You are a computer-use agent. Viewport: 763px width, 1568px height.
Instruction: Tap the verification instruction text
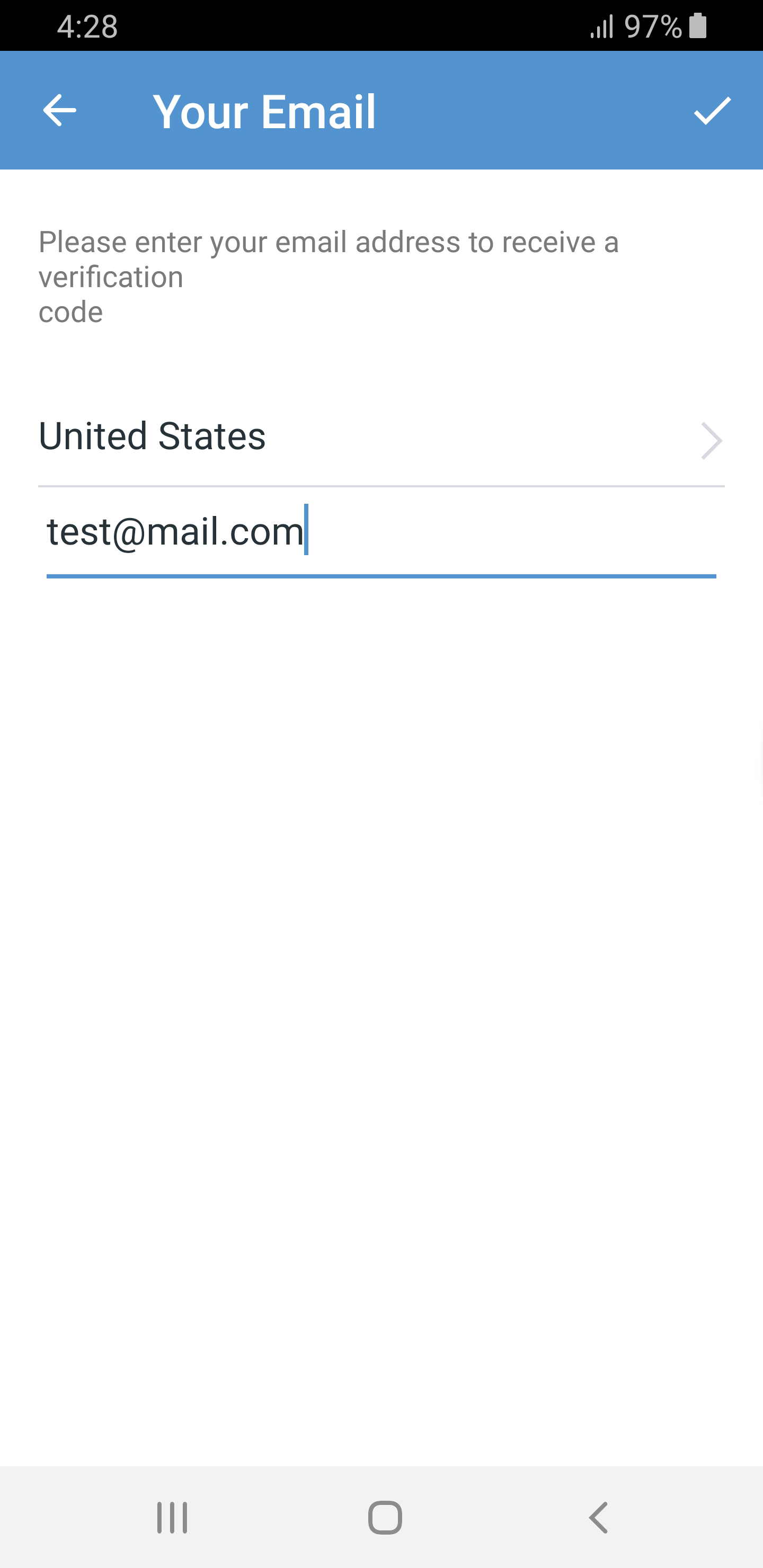(329, 274)
